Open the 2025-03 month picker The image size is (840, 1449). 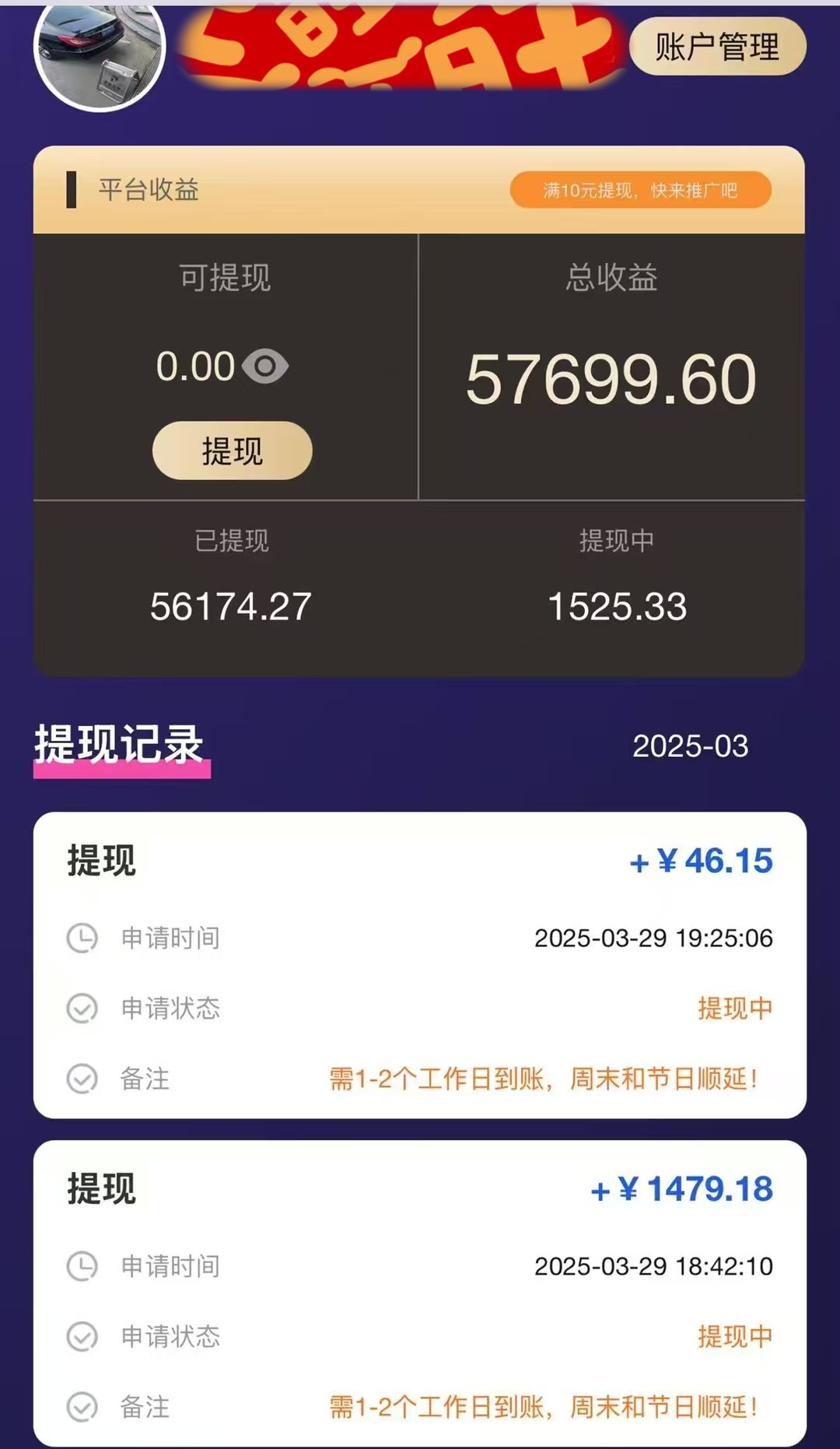(x=690, y=746)
